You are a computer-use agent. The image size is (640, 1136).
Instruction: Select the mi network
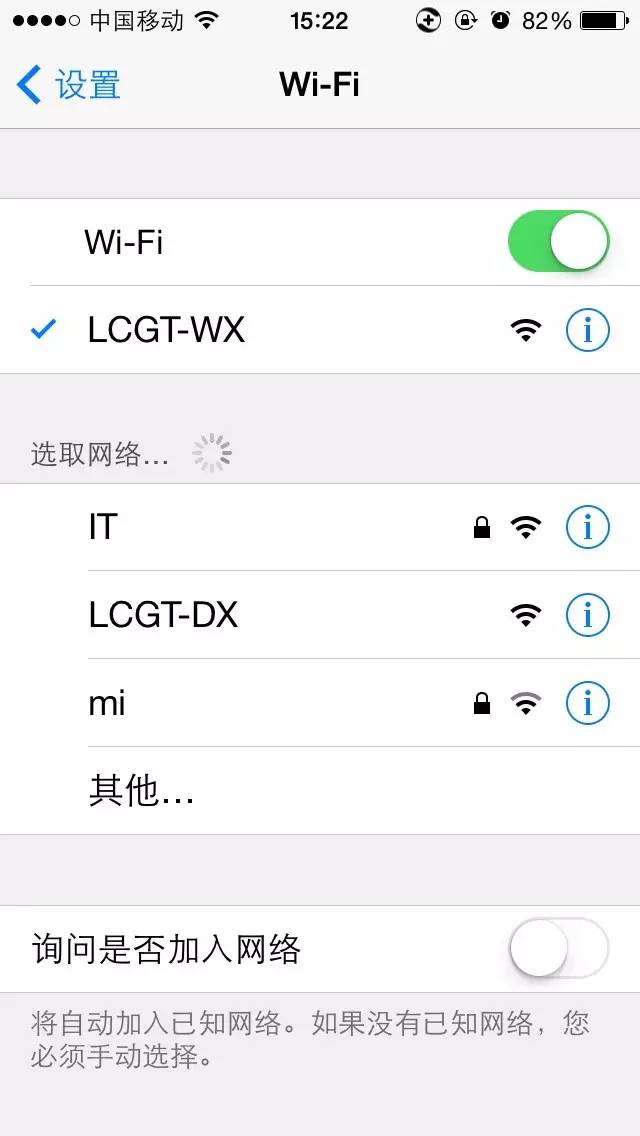point(320,703)
